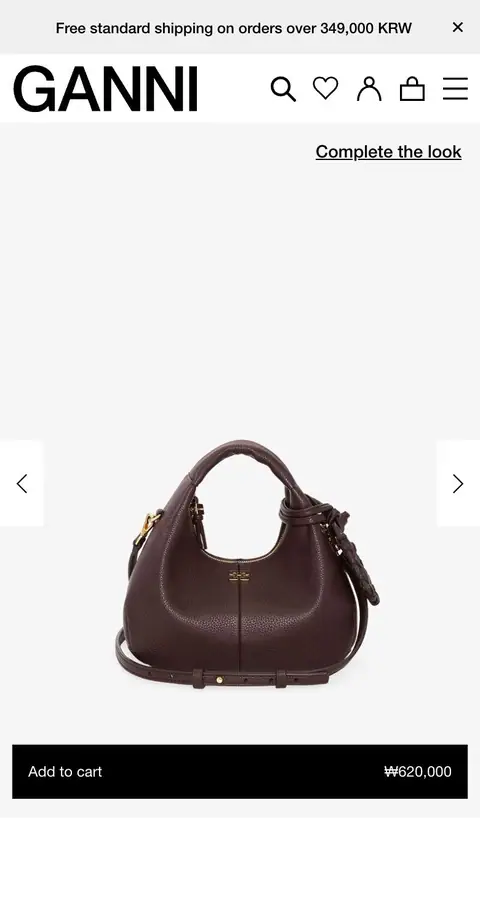Open the wishlist heart icon
This screenshot has height=900, width=480.
coord(326,88)
